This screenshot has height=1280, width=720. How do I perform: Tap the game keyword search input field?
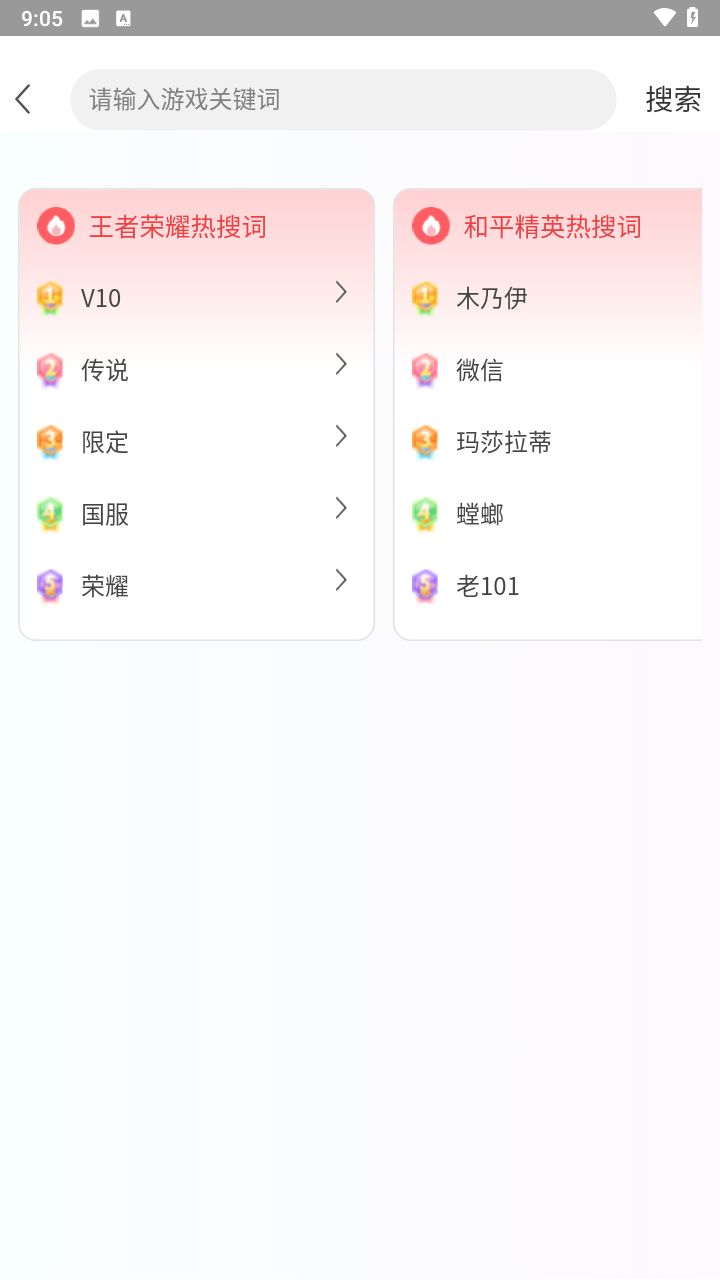pyautogui.click(x=343, y=99)
